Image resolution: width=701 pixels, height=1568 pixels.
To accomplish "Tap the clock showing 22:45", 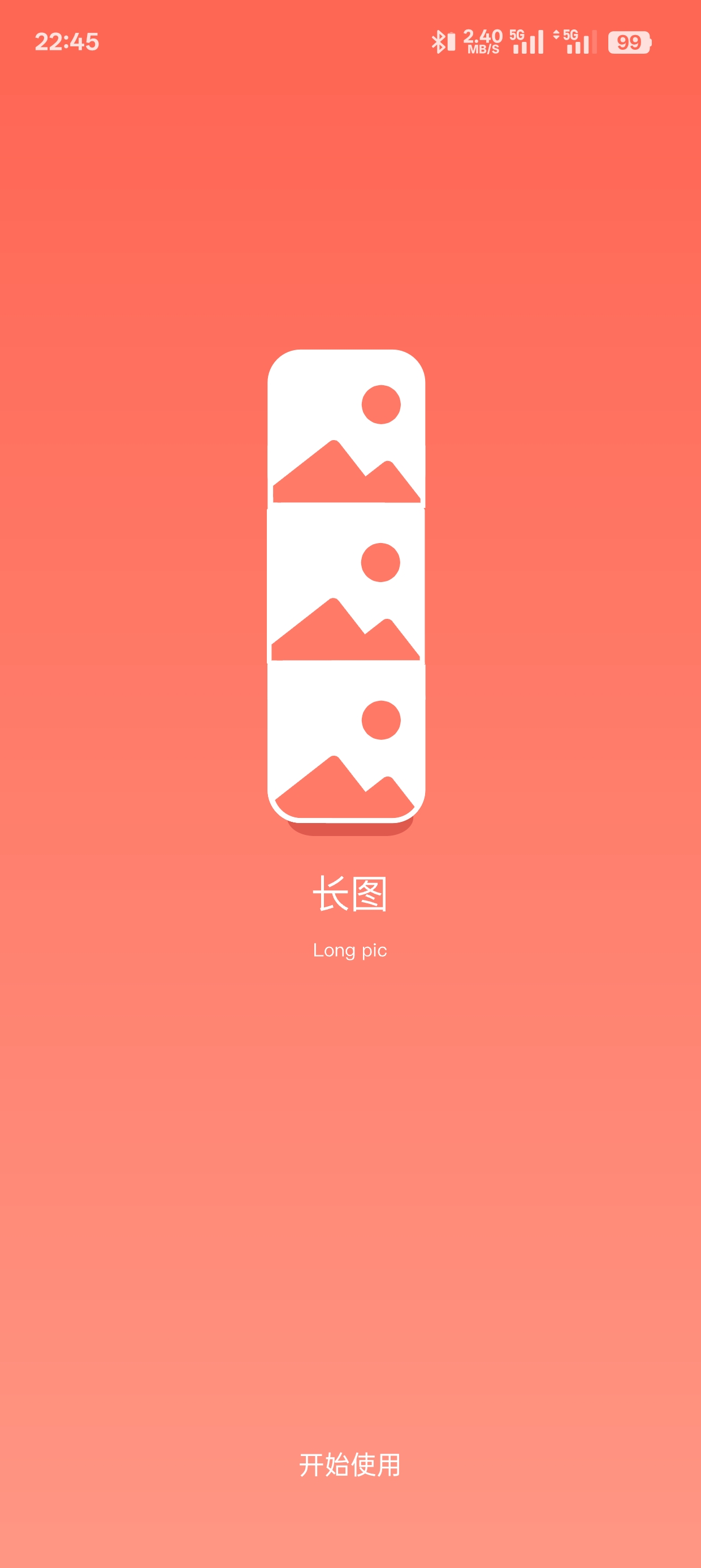I will 67,40.
